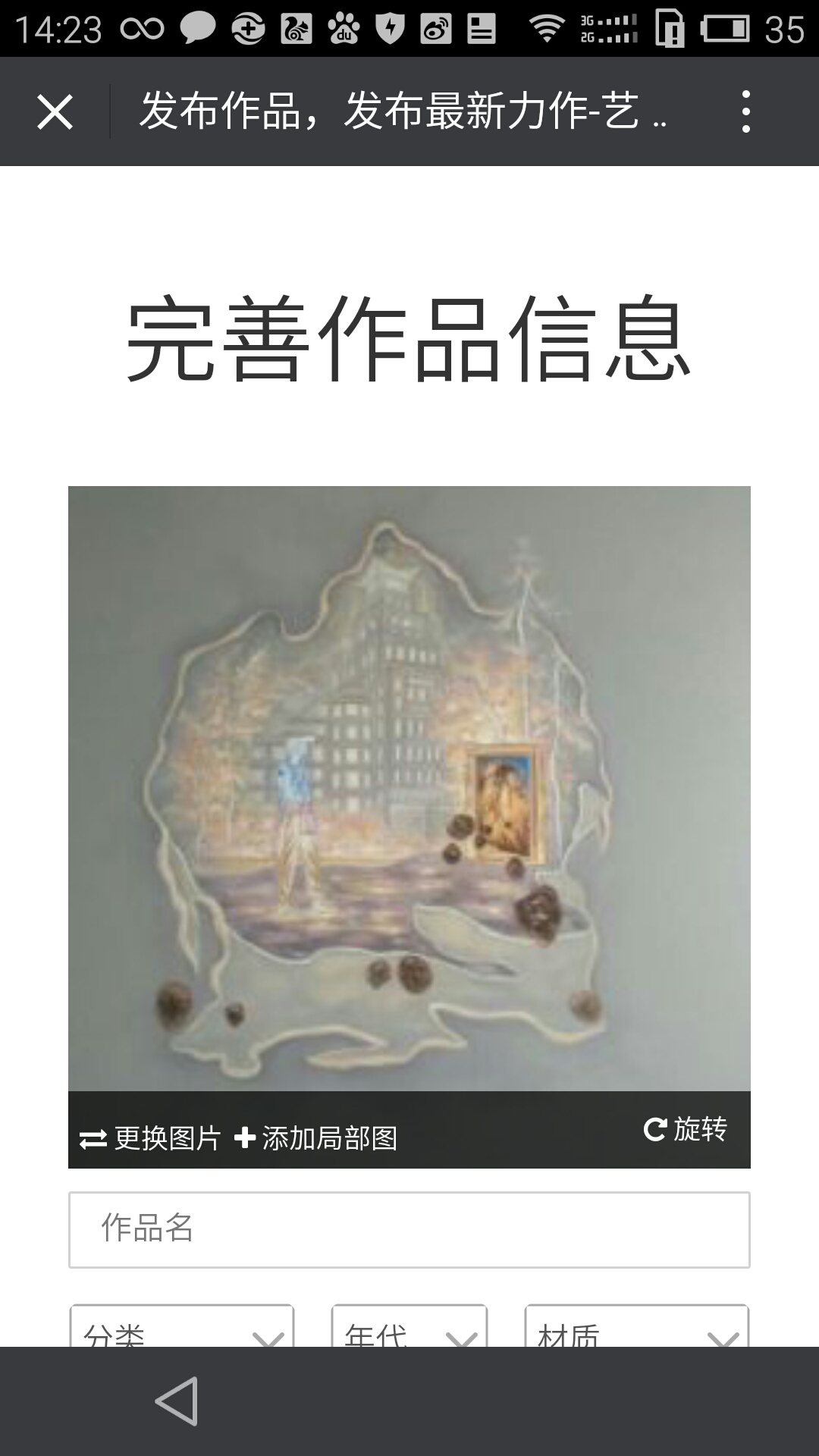Open the three-dot overflow menu
The width and height of the screenshot is (819, 1456).
pyautogui.click(x=746, y=111)
